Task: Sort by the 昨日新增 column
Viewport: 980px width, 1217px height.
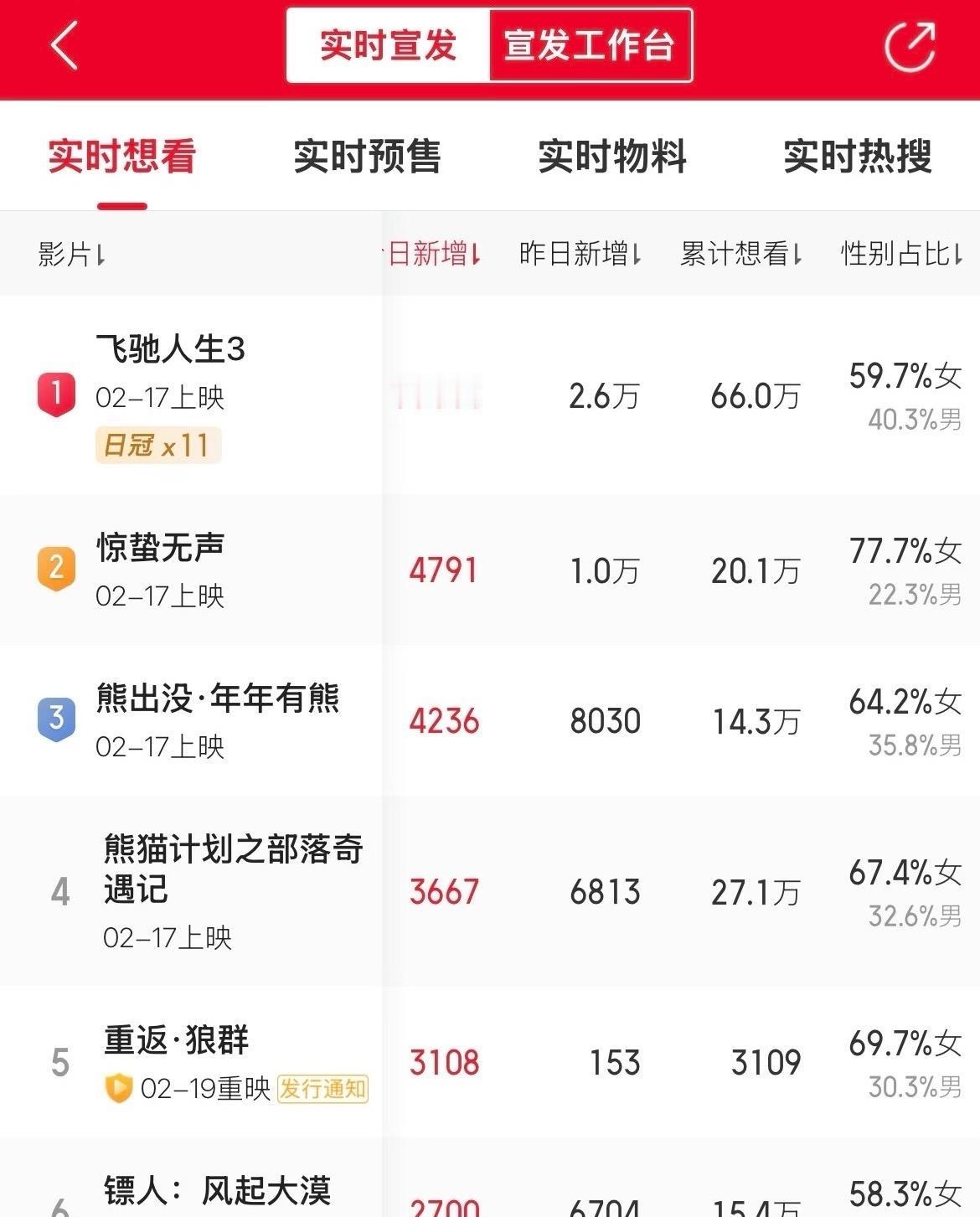Action: tap(578, 254)
